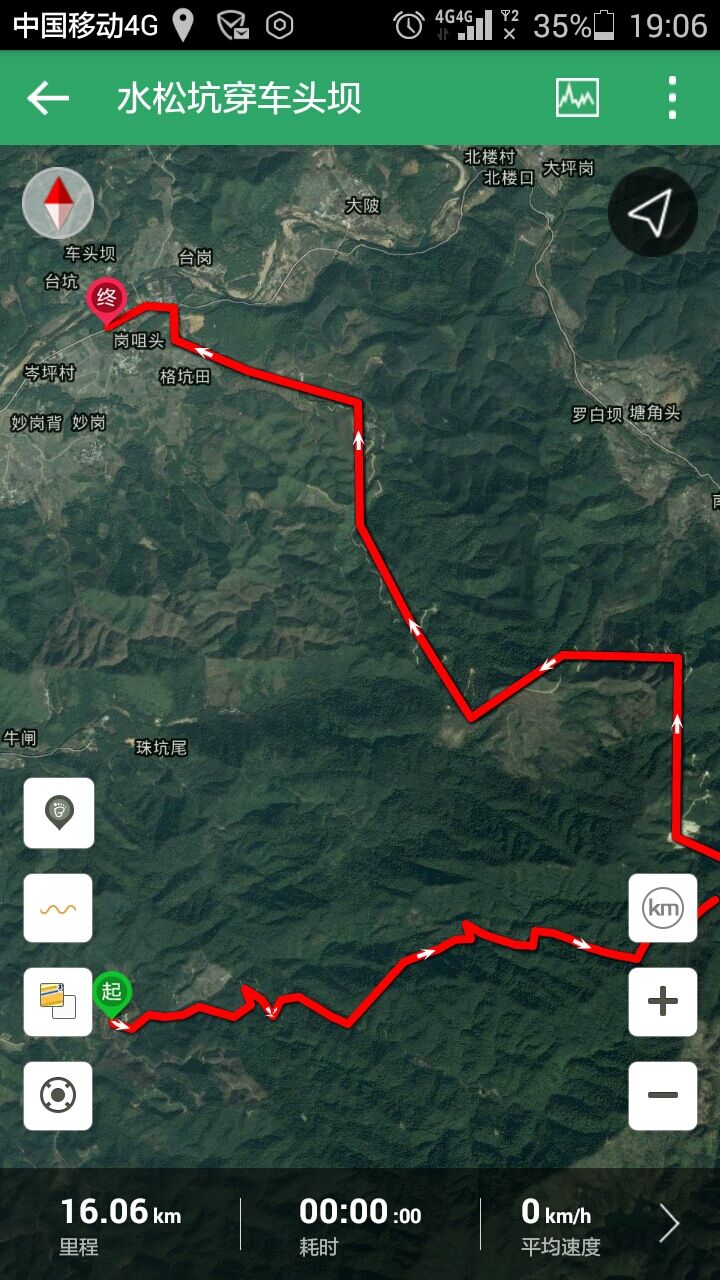Open the elevation chart icon
The width and height of the screenshot is (720, 1280).
(577, 98)
